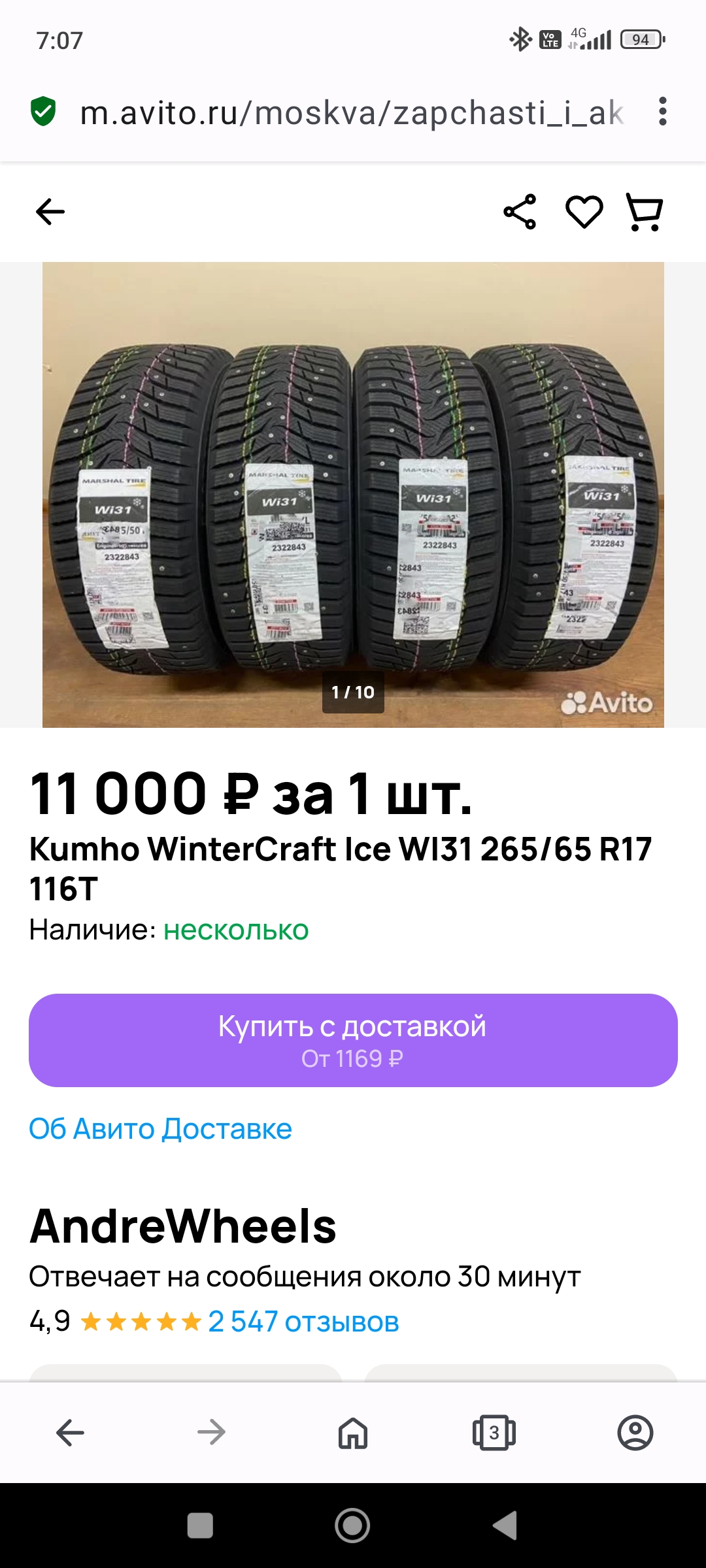The image size is (706, 1568).
Task: Tap the system home button
Action: tap(352, 1526)
